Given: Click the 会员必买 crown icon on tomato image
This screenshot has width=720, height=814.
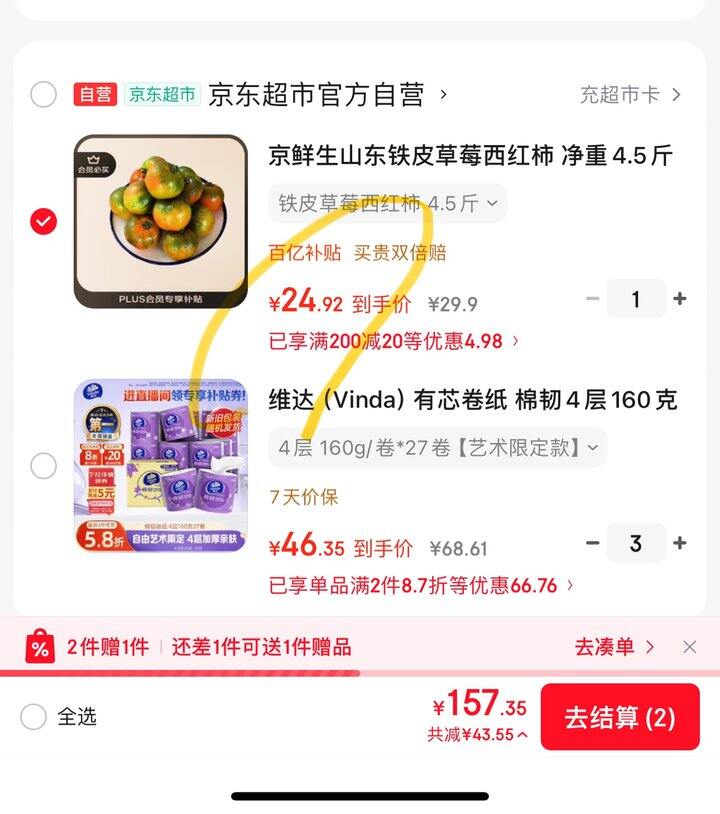Looking at the screenshot, I should click(91, 165).
